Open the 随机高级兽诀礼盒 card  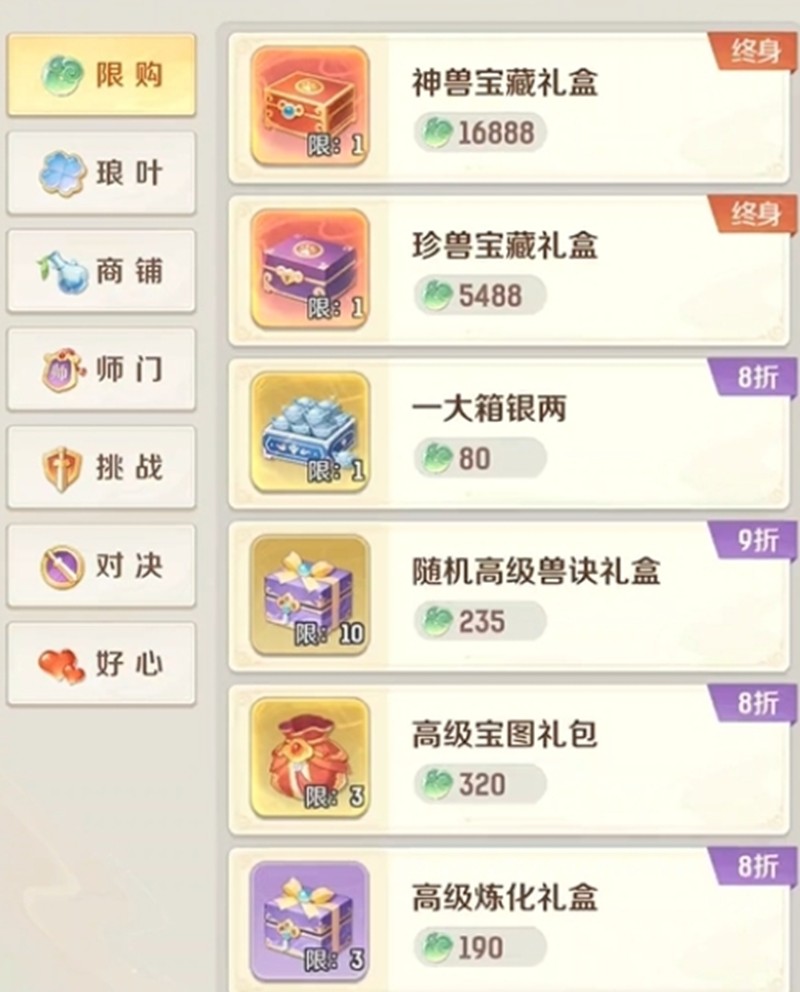pyautogui.click(x=508, y=596)
